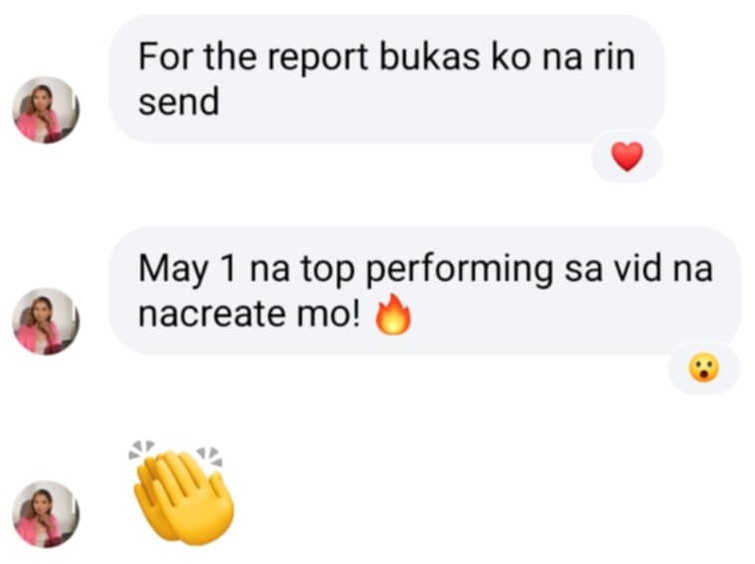755x564 pixels.
Task: Open heart reaction on the report message
Action: (627, 157)
